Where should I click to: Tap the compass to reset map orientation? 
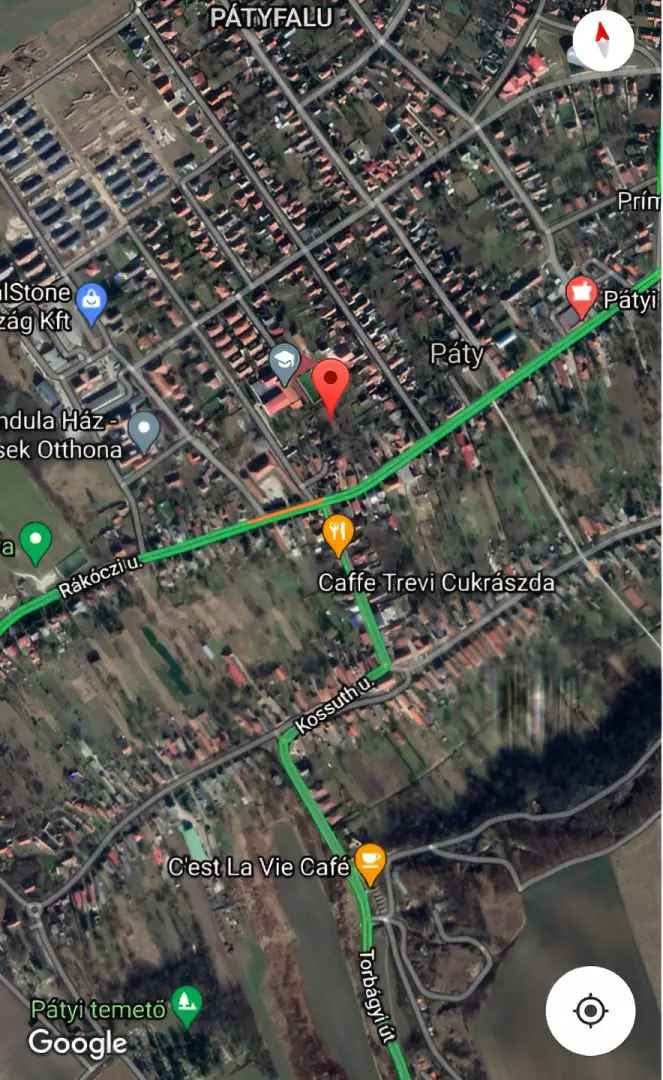603,41
